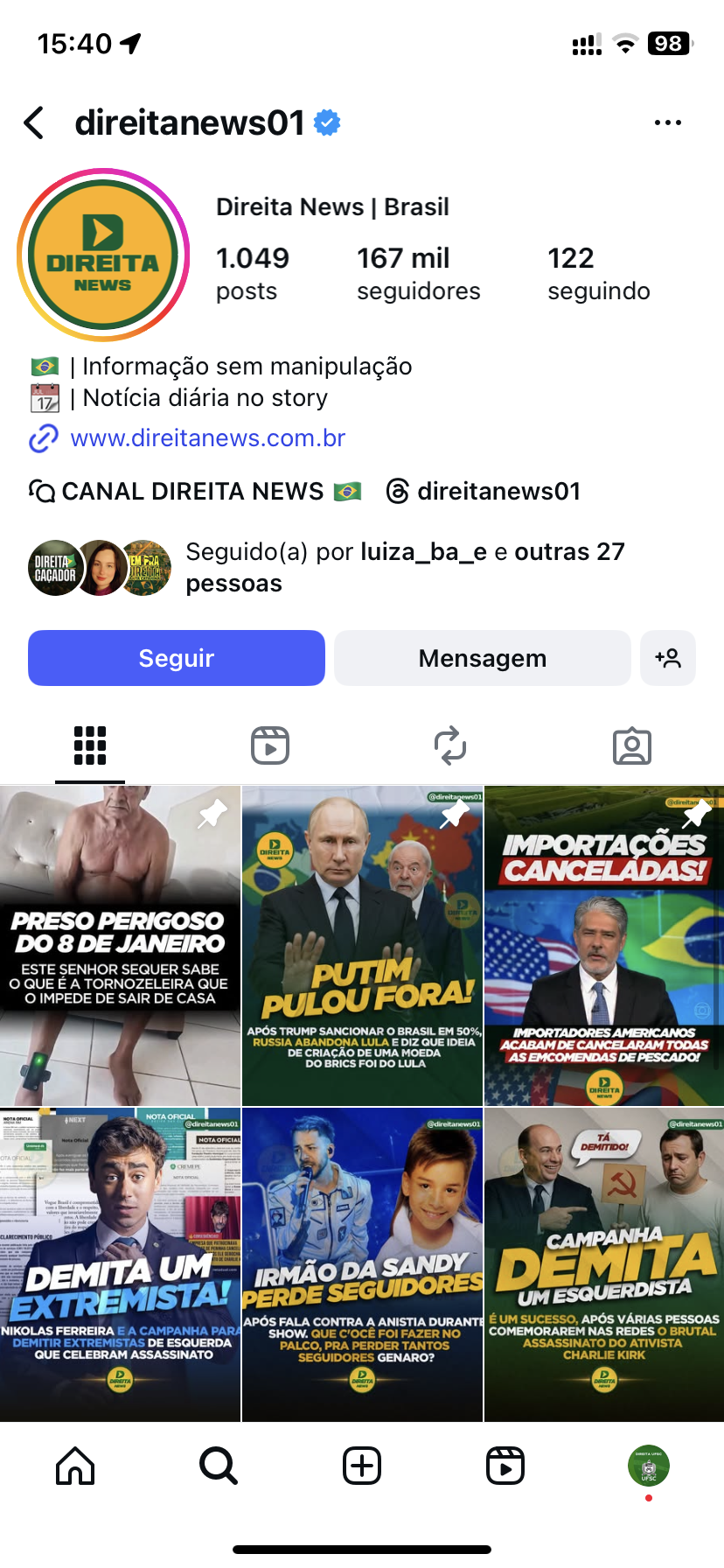Follow this account with Seguir
Screen dimensions: 724x1568
177,658
